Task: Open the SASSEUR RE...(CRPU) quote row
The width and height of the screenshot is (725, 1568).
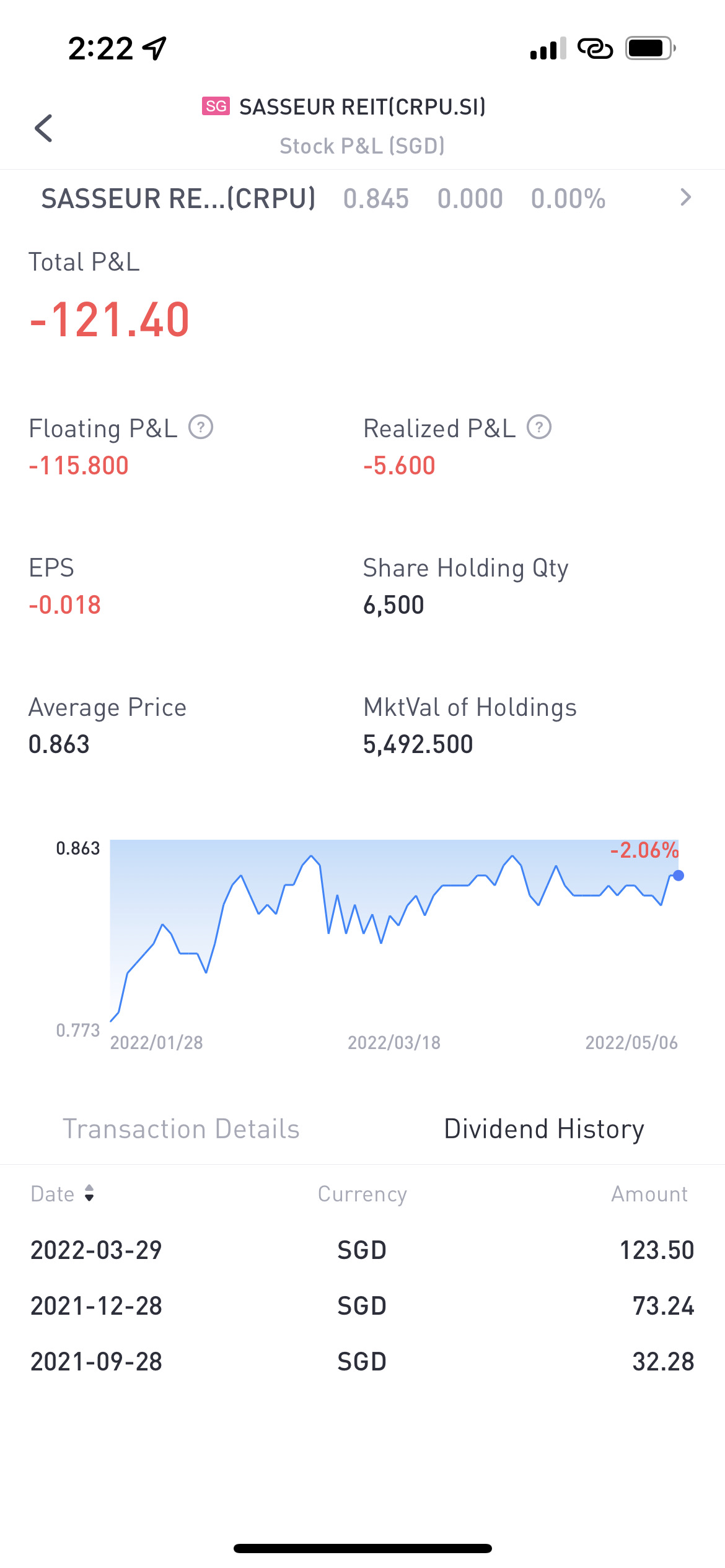Action: click(362, 199)
